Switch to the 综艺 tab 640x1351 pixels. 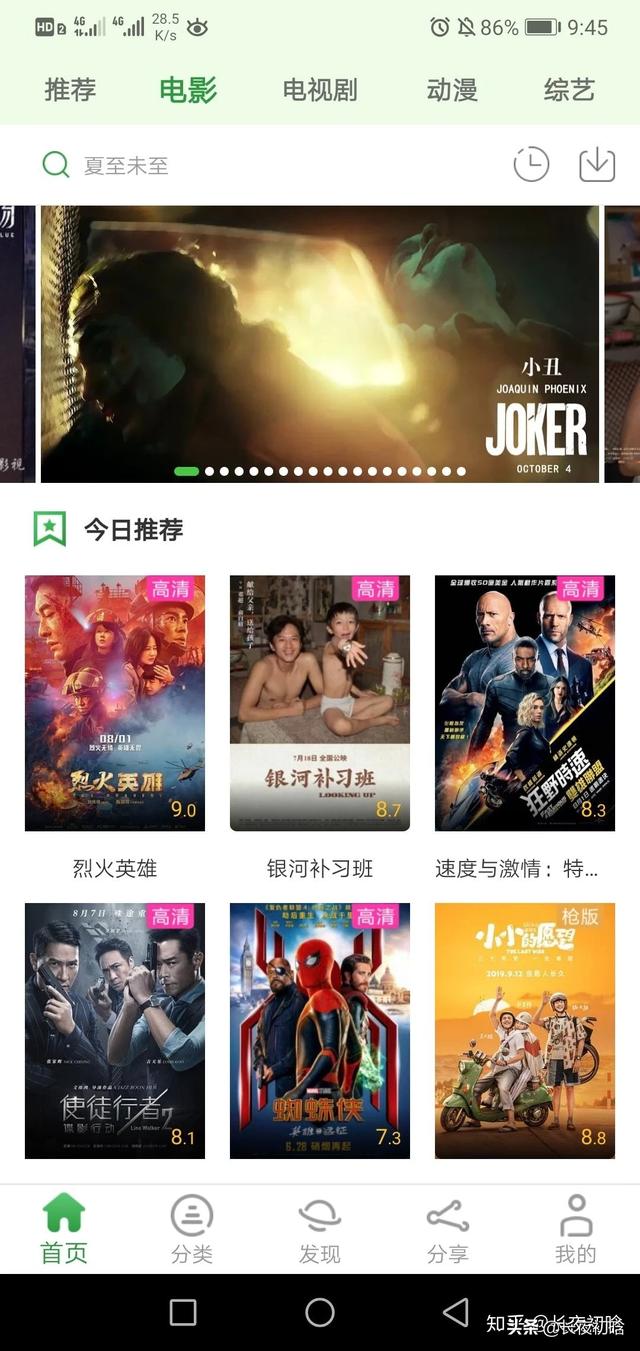point(569,90)
